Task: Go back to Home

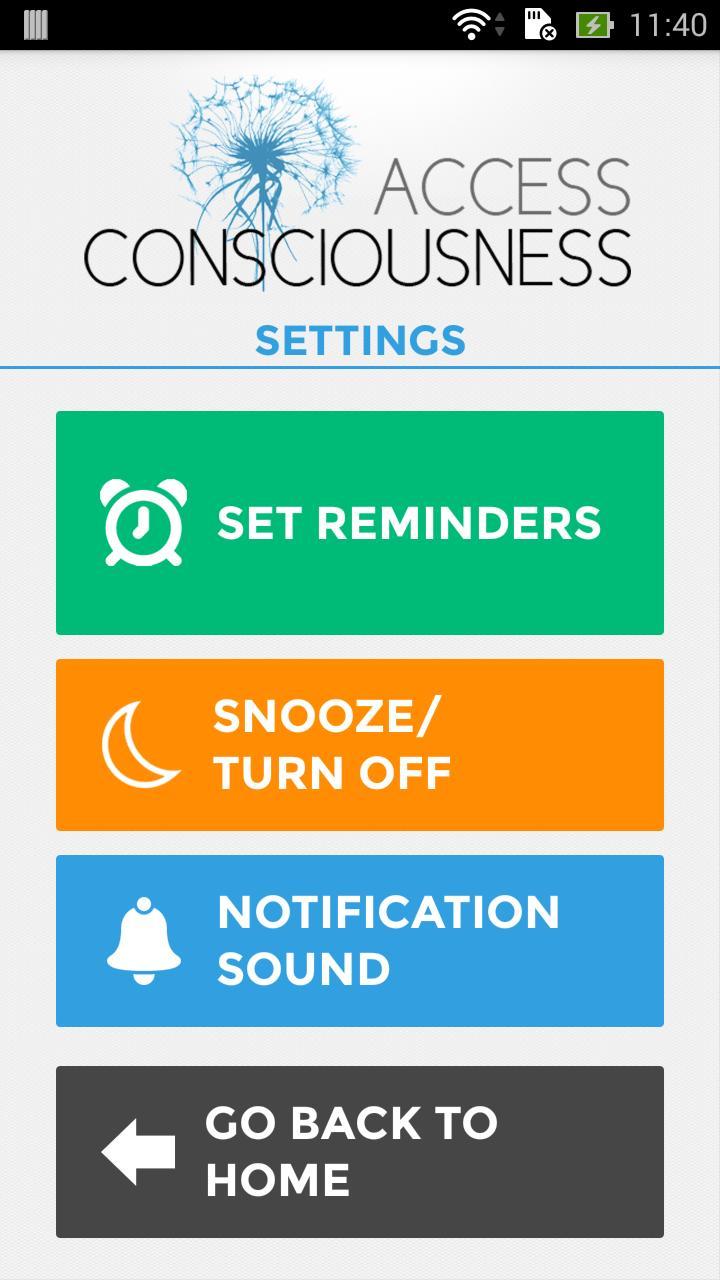Action: pyautogui.click(x=360, y=1152)
